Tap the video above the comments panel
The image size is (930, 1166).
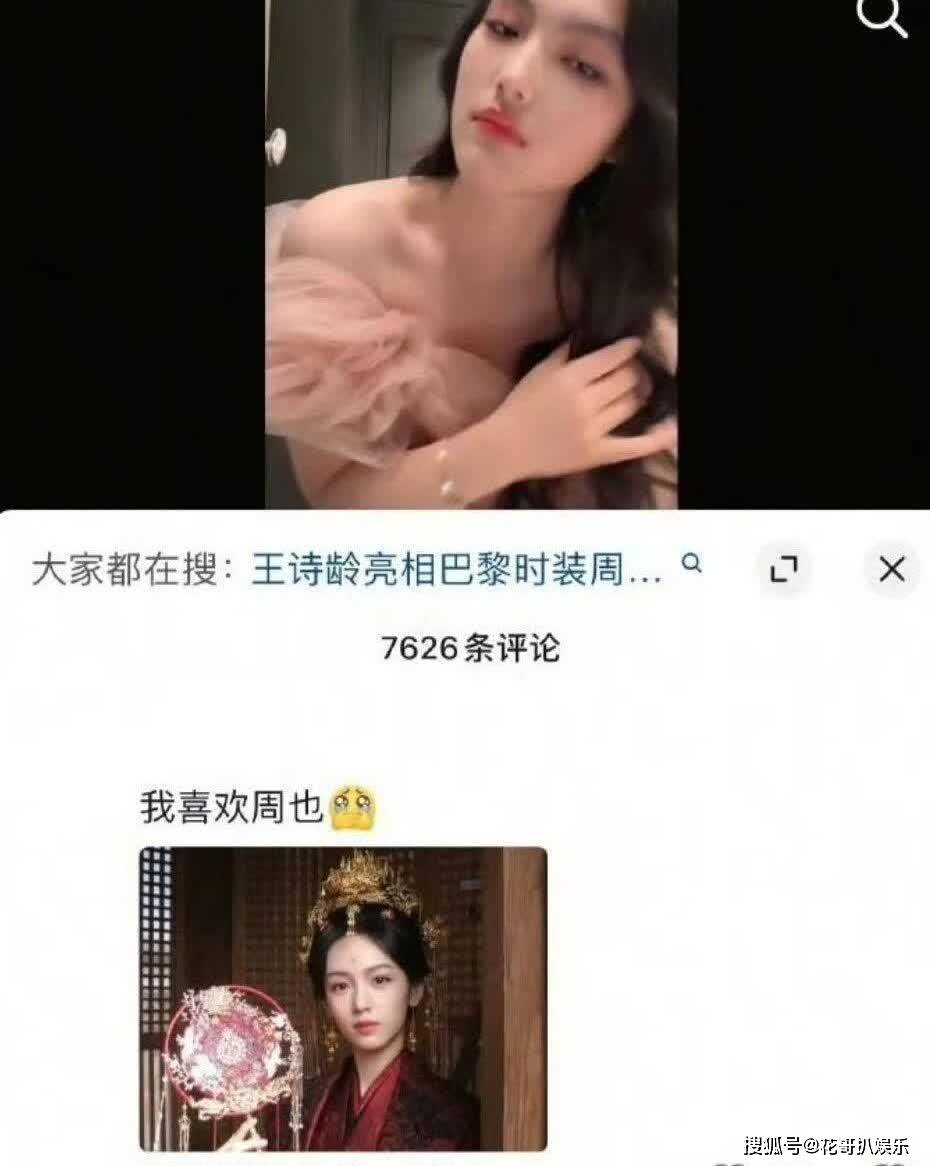click(471, 255)
